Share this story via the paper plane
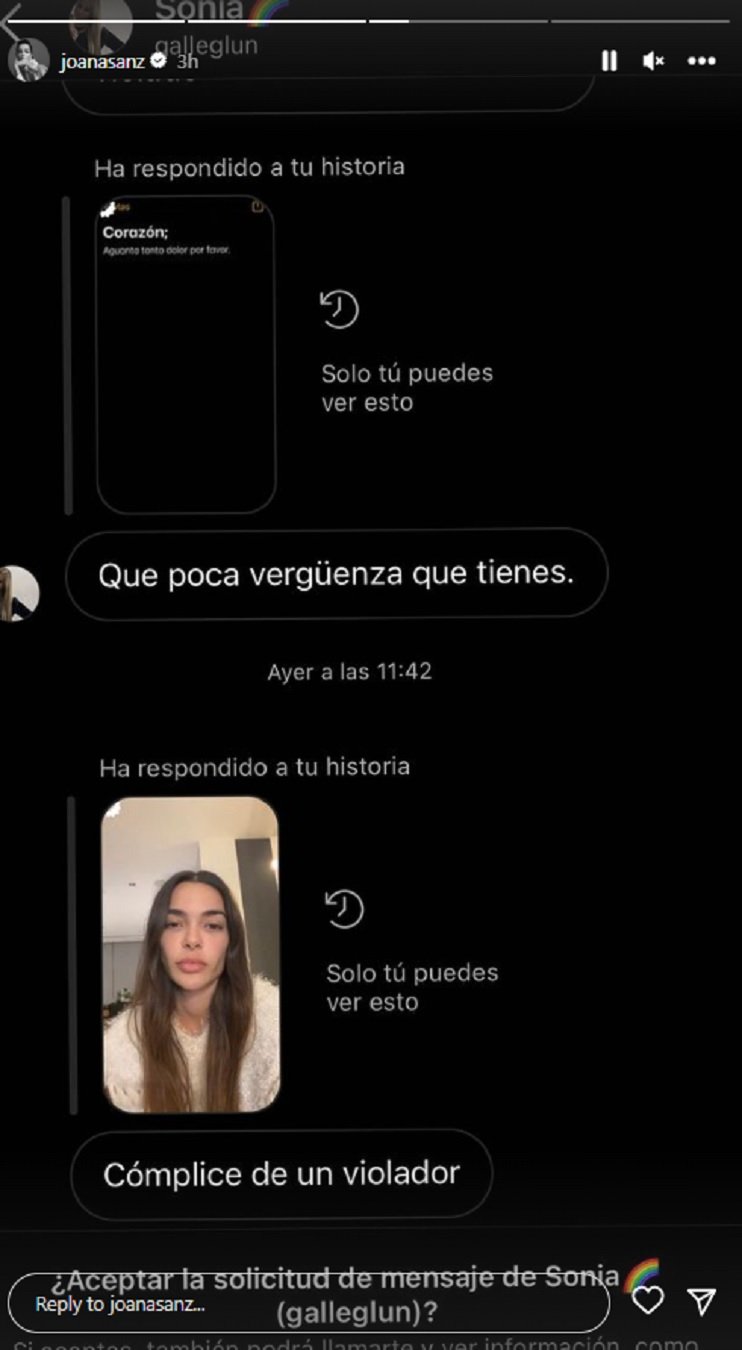742x1350 pixels. 702,1300
